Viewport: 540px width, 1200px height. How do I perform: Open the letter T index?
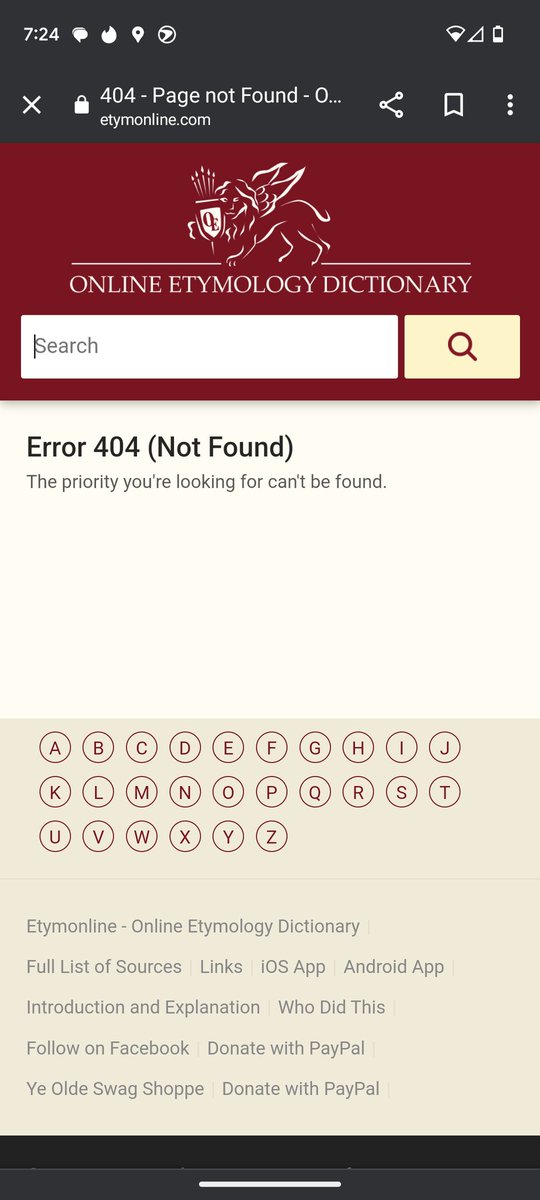click(x=445, y=793)
